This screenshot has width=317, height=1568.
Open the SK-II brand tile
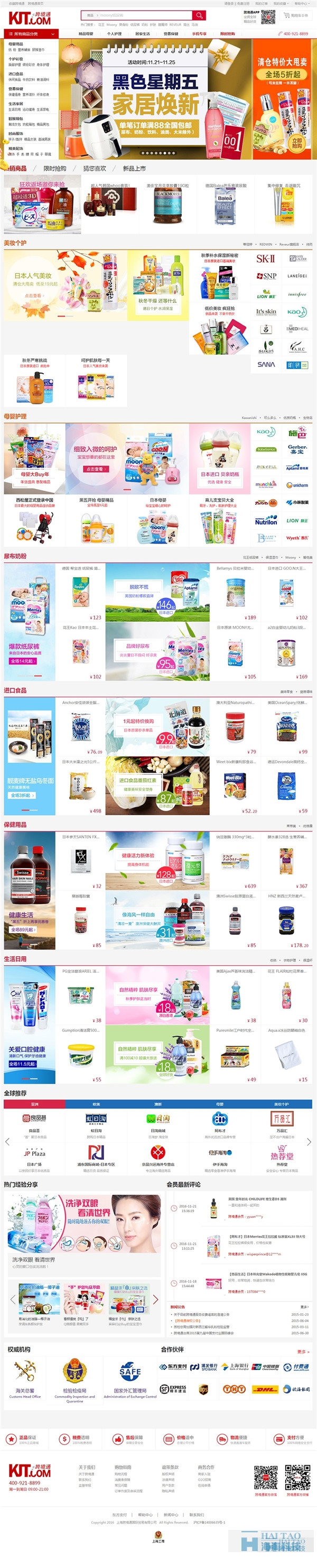click(x=265, y=259)
